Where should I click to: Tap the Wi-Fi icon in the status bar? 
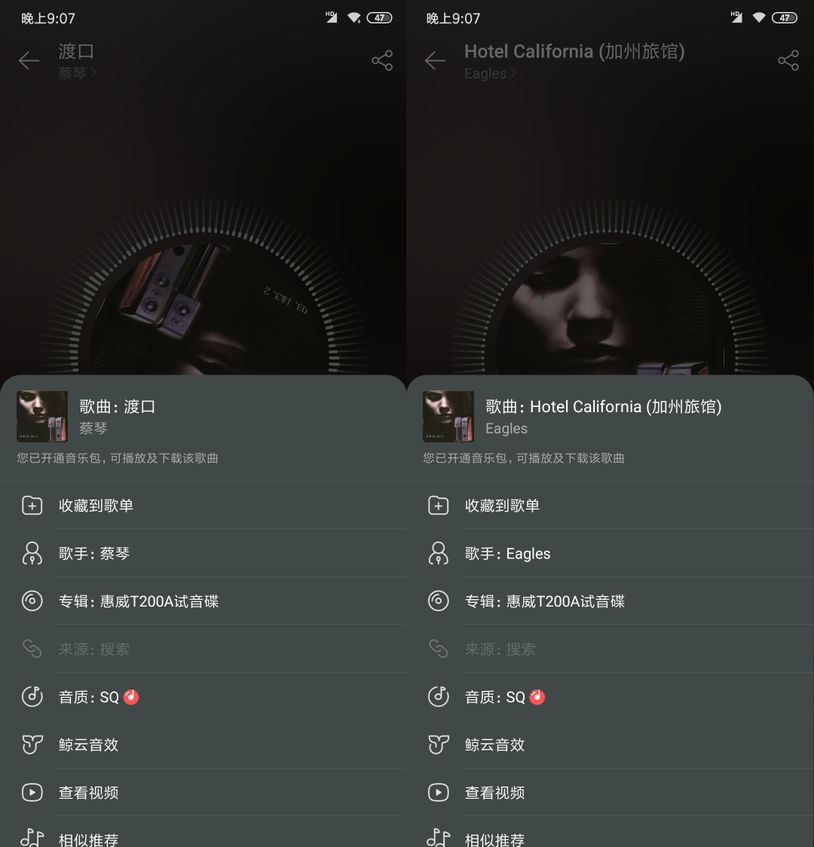pyautogui.click(x=352, y=16)
